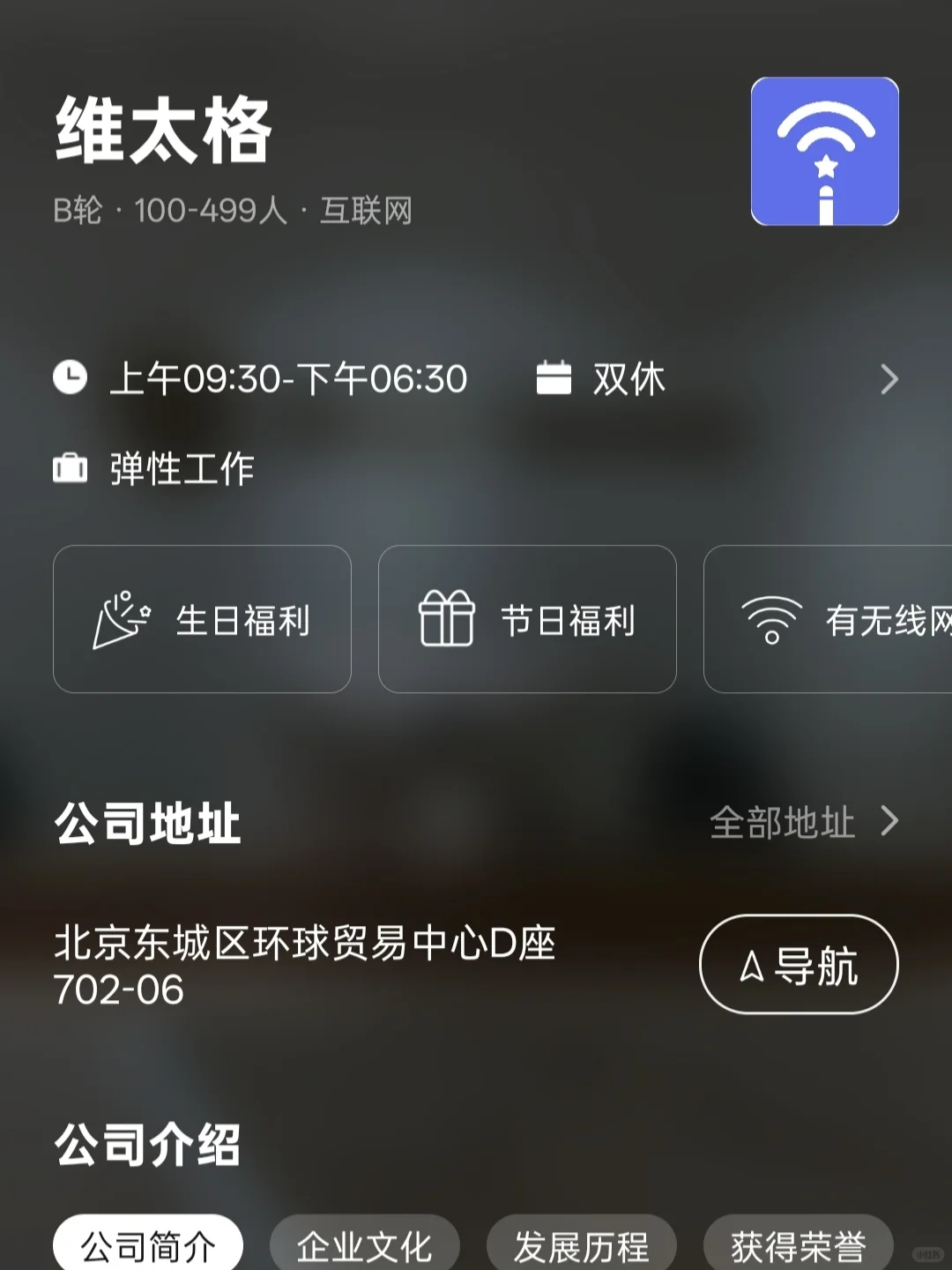Switch to the 发展历程 tab
The image size is (952, 1270).
[x=582, y=1245]
